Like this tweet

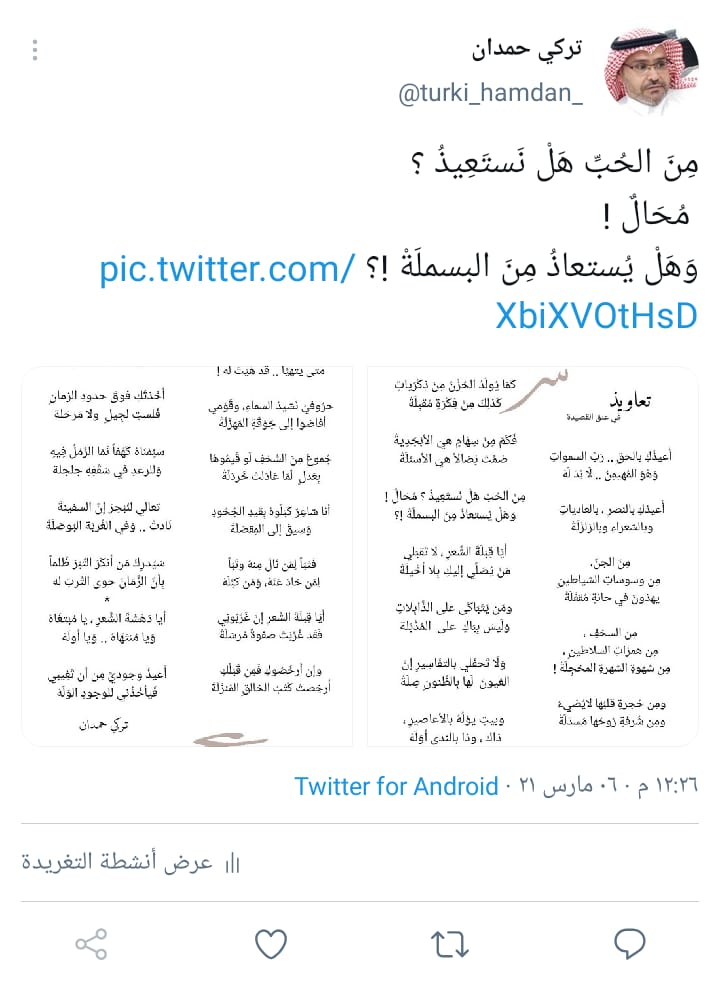click(270, 943)
